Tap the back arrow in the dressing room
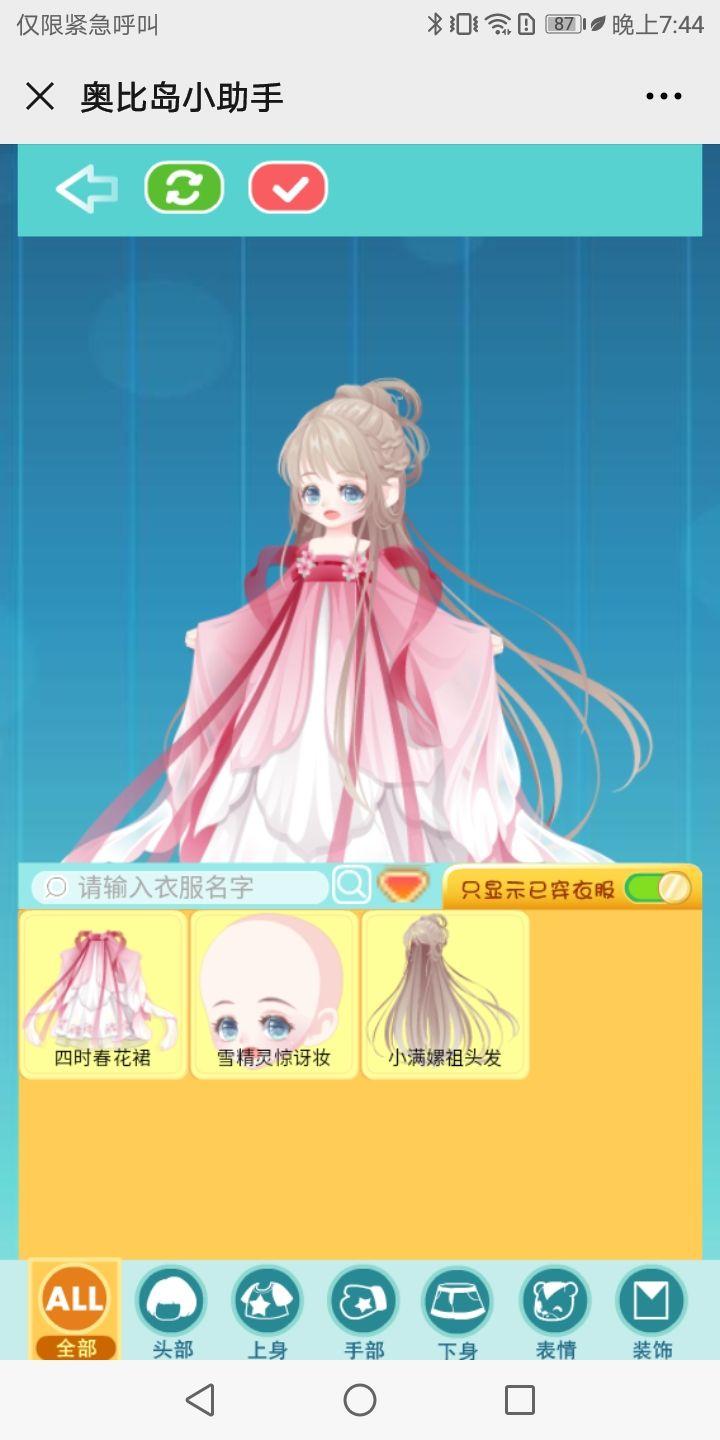720x1440 pixels. 87,189
